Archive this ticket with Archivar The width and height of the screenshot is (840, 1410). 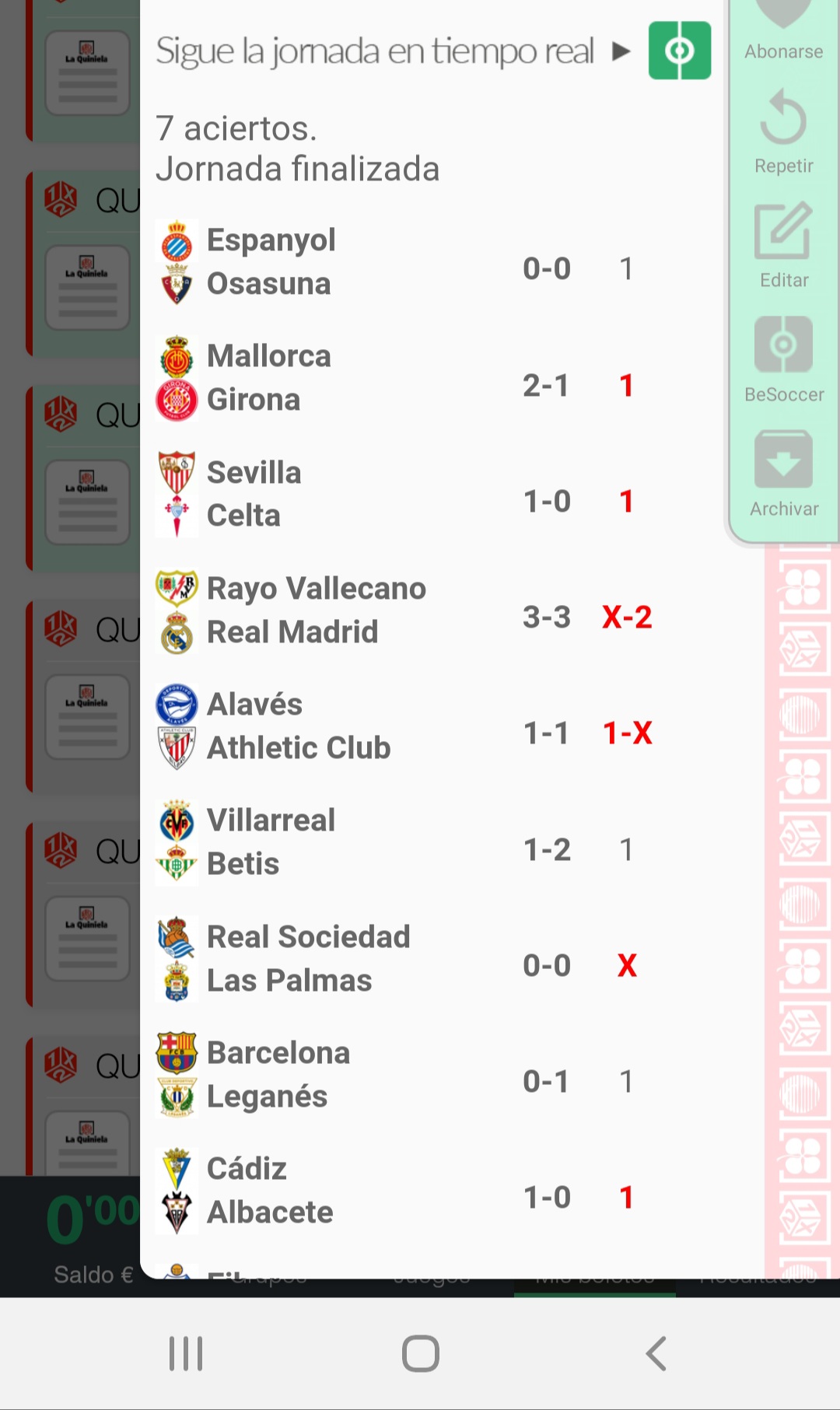point(783,474)
